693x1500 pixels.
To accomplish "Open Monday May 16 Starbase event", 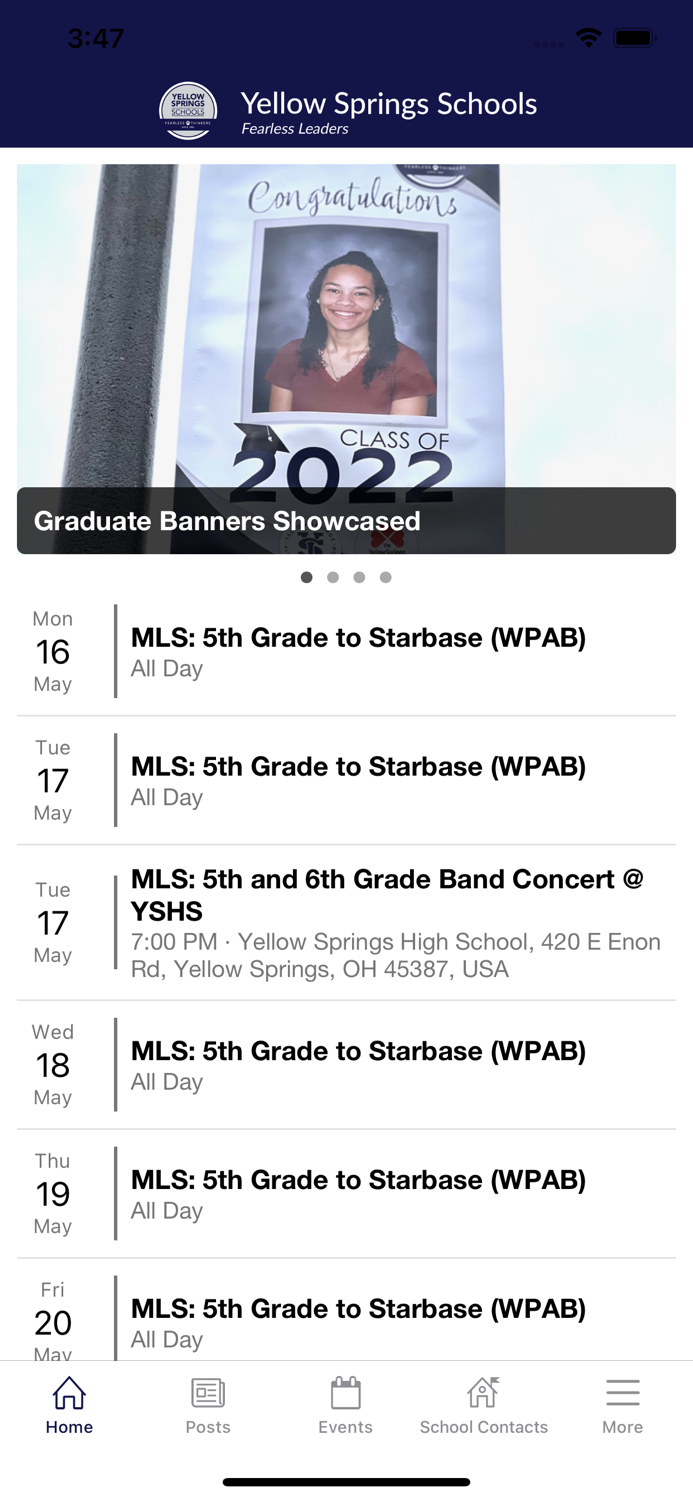I will click(x=358, y=651).
